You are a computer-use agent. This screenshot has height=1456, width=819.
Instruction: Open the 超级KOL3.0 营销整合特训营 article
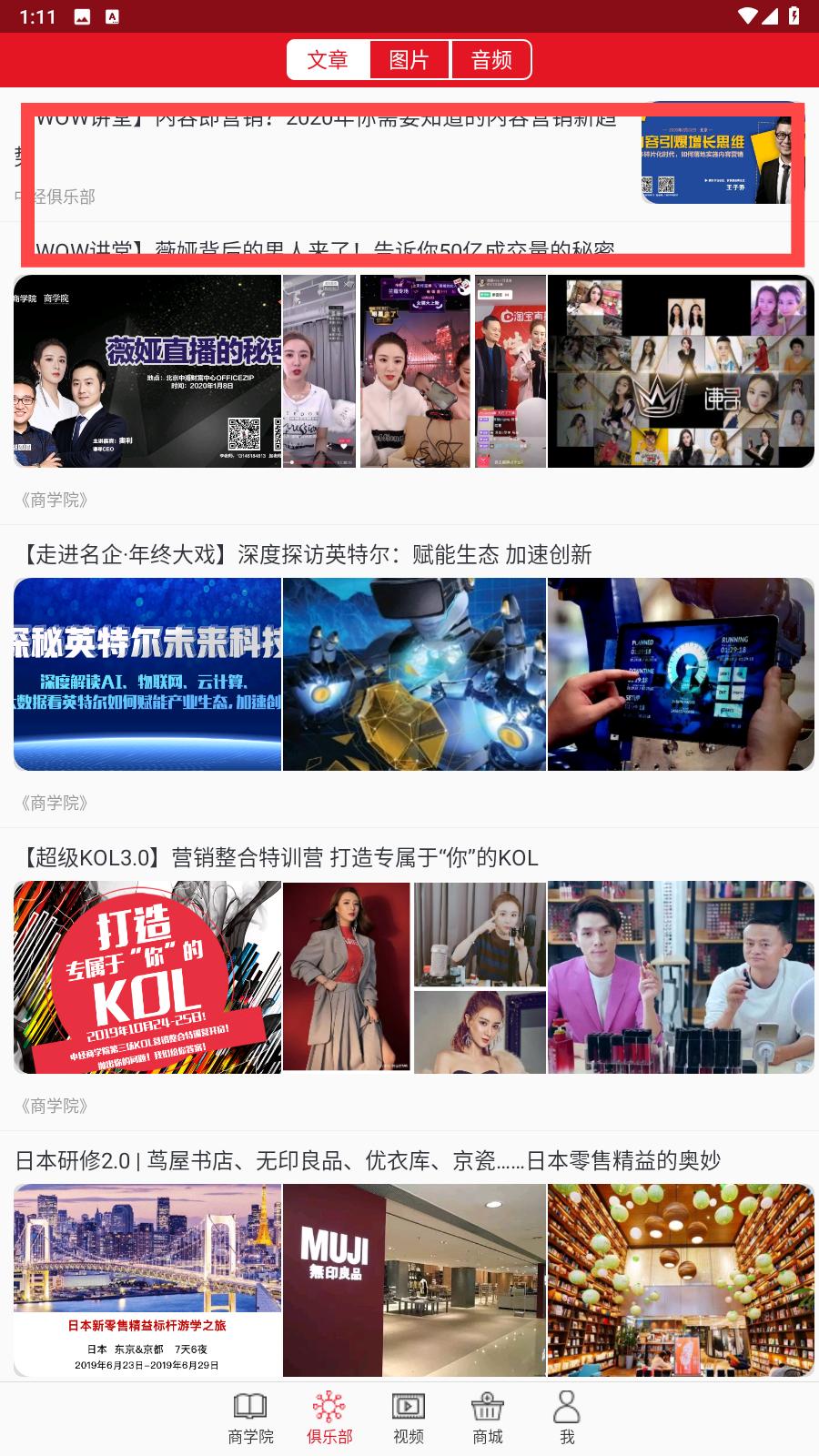tap(409, 978)
